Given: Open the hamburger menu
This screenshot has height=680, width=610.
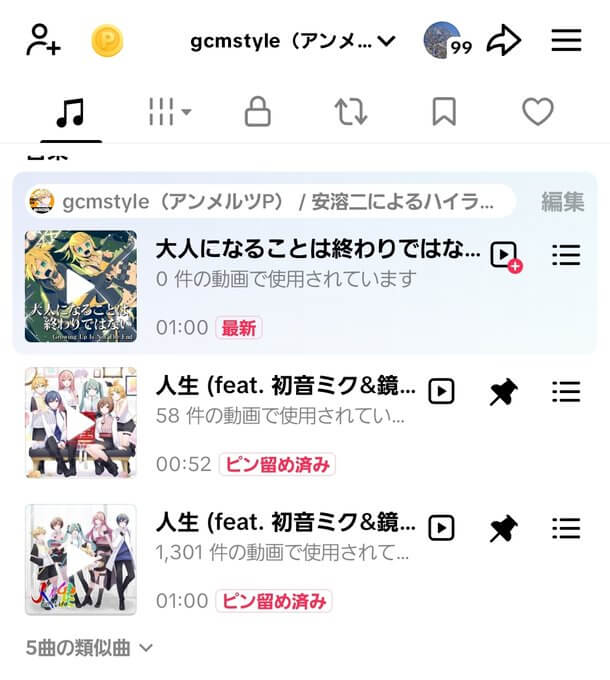Looking at the screenshot, I should point(566,41).
